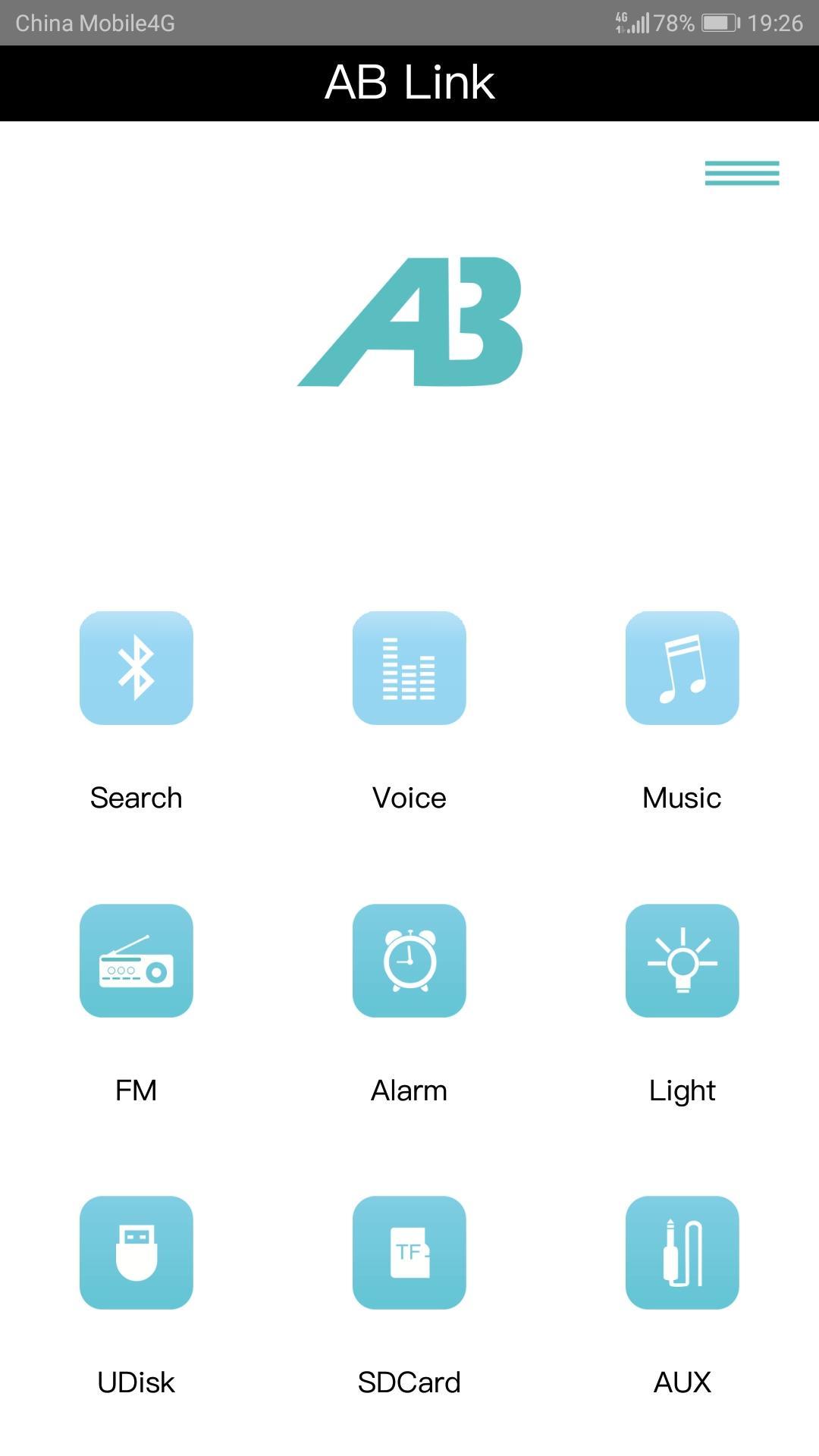Tap the Bluetooth Search icon
819x1456 pixels.
coord(136,668)
